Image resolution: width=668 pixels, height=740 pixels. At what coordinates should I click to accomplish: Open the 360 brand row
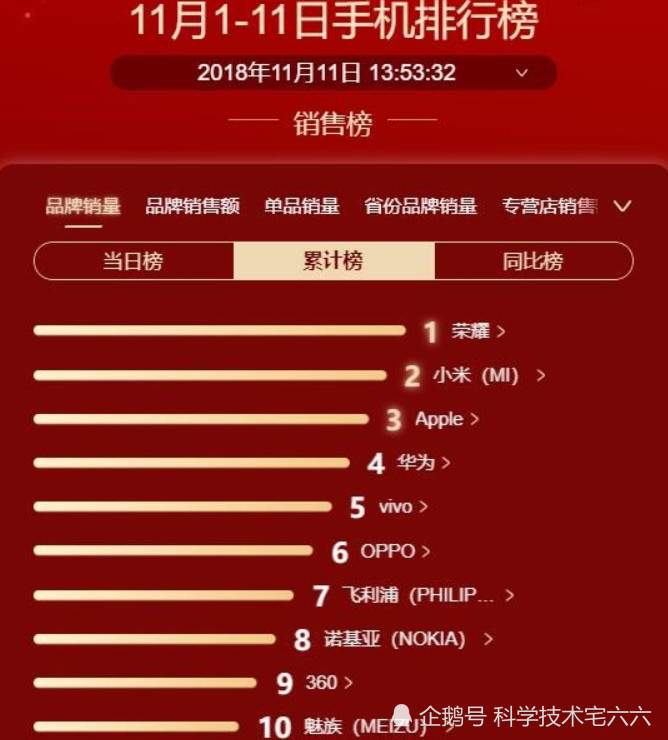pyautogui.click(x=328, y=682)
